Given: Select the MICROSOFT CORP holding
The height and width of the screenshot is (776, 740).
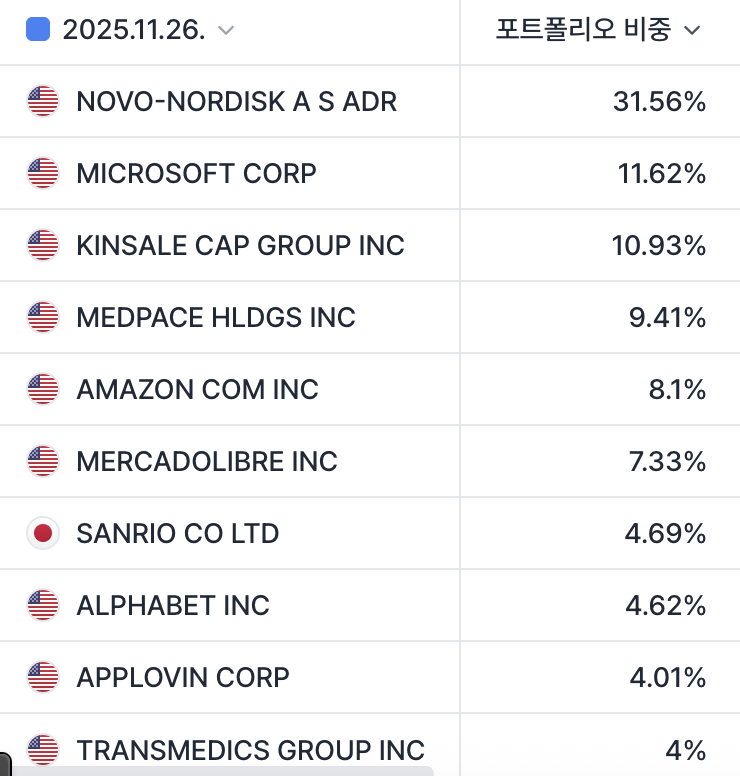Looking at the screenshot, I should coord(196,173).
